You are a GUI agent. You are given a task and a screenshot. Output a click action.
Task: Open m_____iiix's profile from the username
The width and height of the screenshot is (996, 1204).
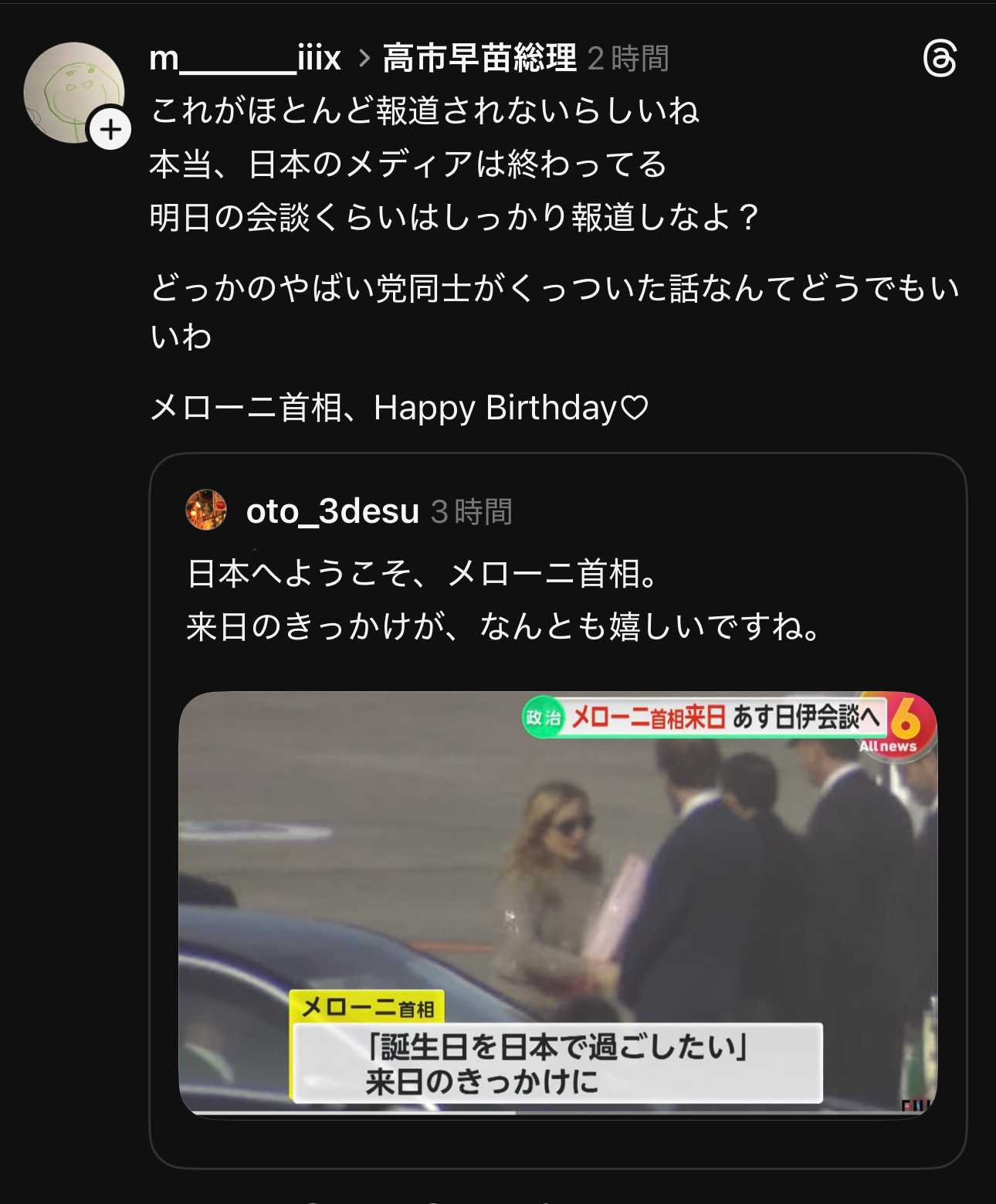[245, 58]
